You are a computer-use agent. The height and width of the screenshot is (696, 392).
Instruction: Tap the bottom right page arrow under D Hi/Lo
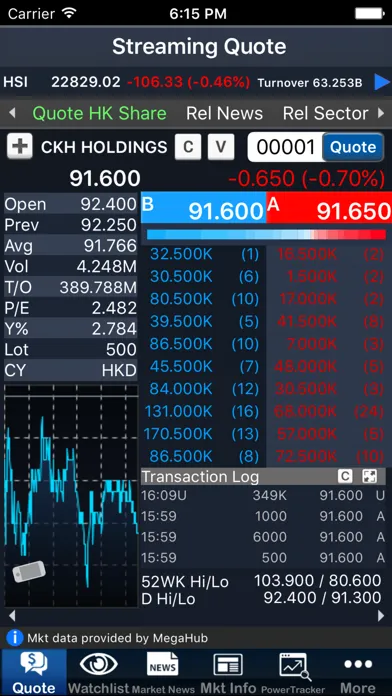coord(381,616)
